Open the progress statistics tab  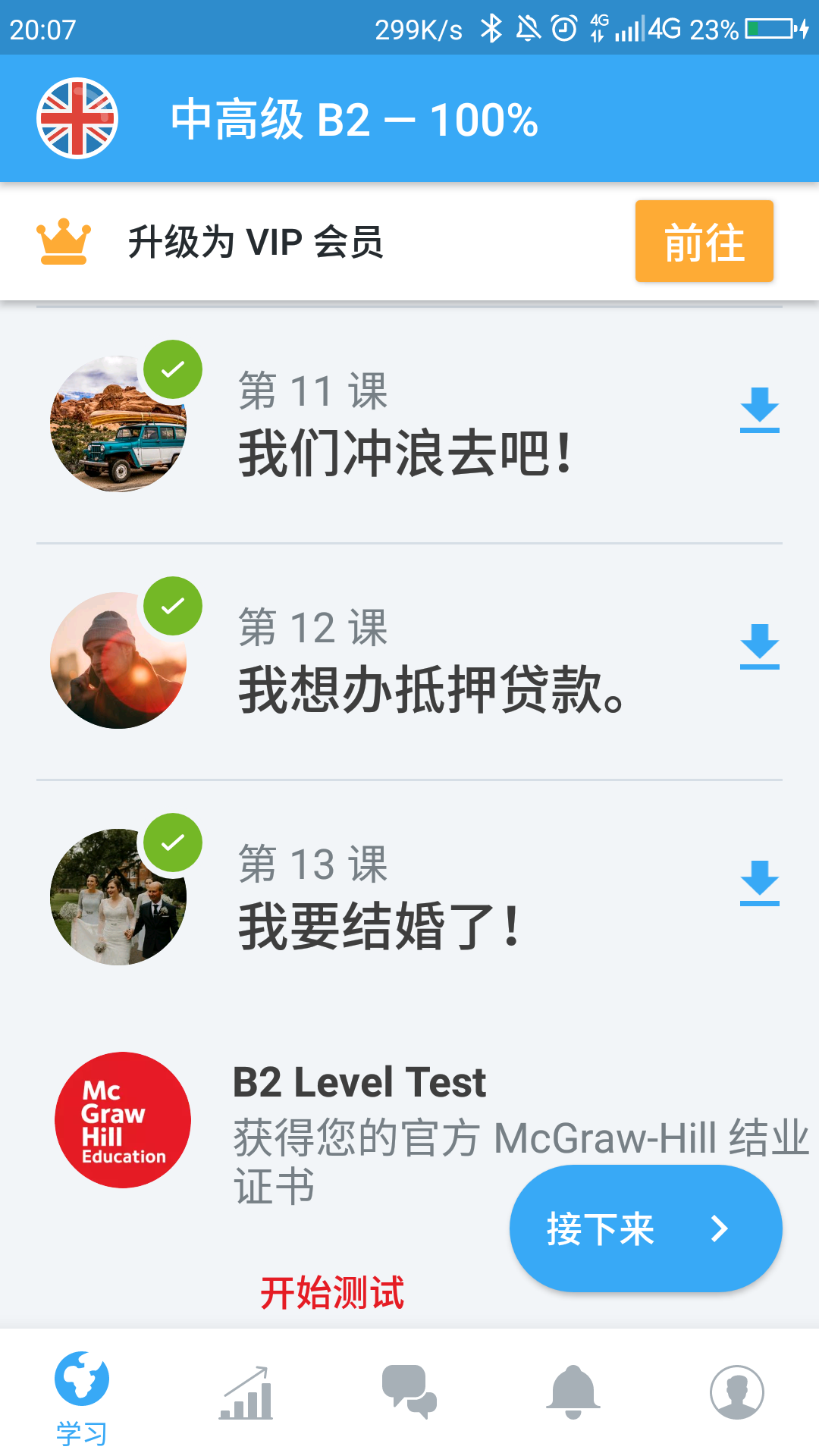pyautogui.click(x=246, y=1394)
